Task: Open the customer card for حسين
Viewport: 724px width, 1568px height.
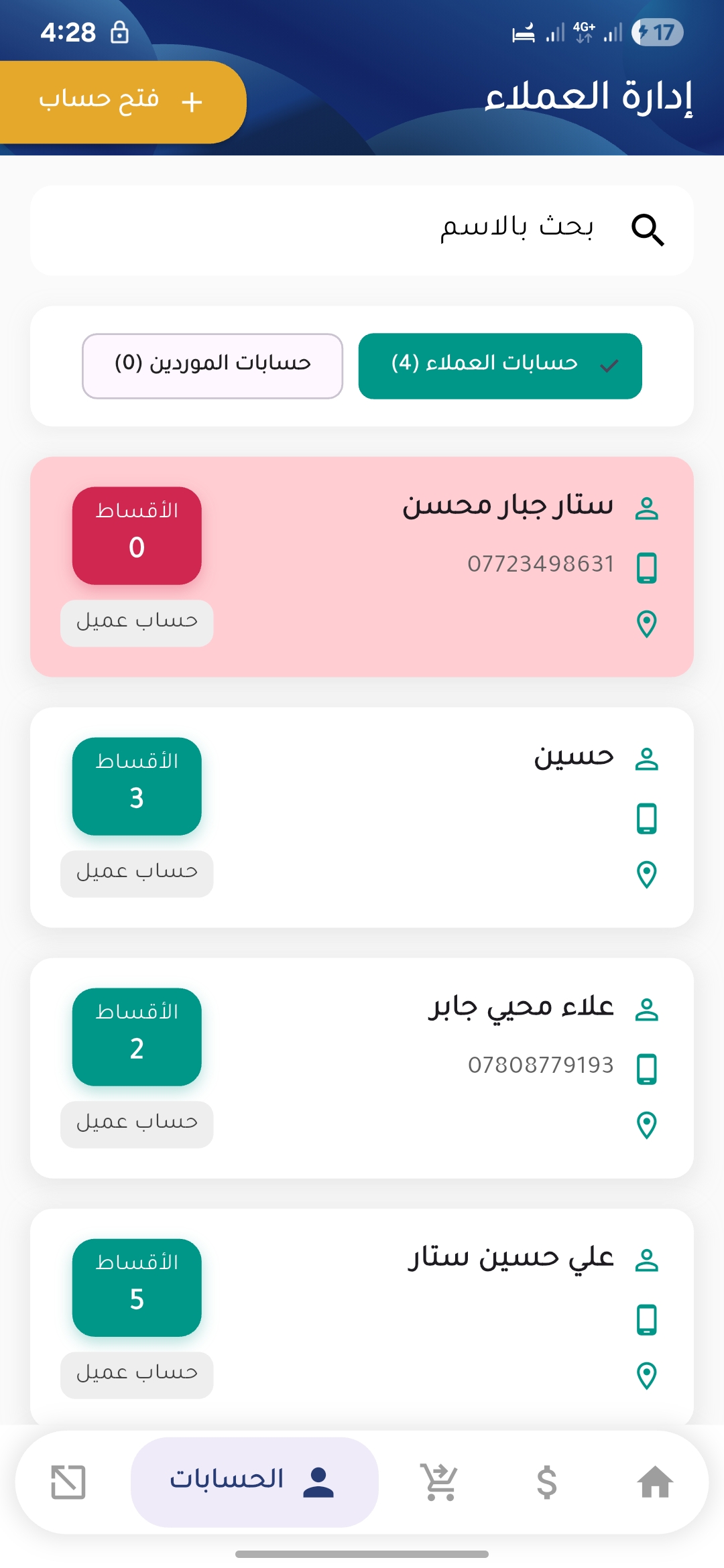Action: (362, 818)
